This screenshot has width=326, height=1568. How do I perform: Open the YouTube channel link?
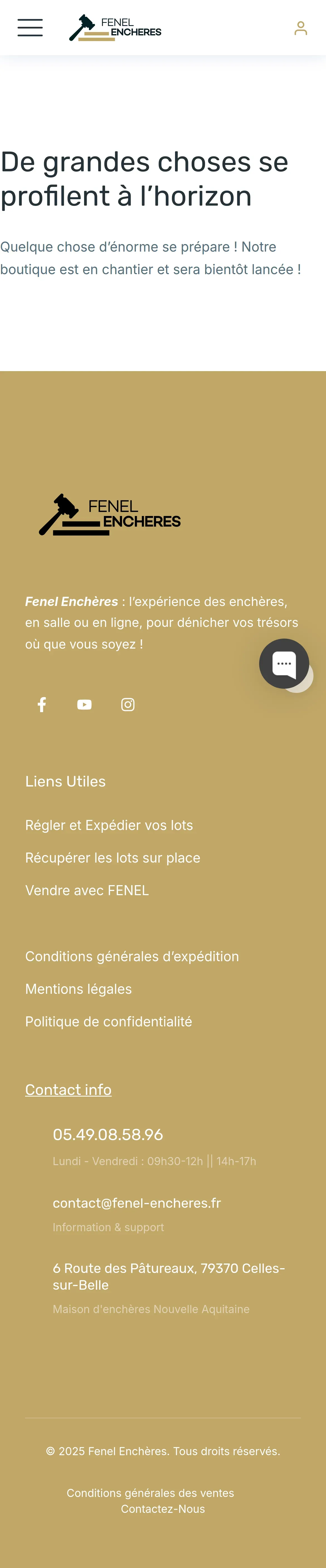point(84,704)
